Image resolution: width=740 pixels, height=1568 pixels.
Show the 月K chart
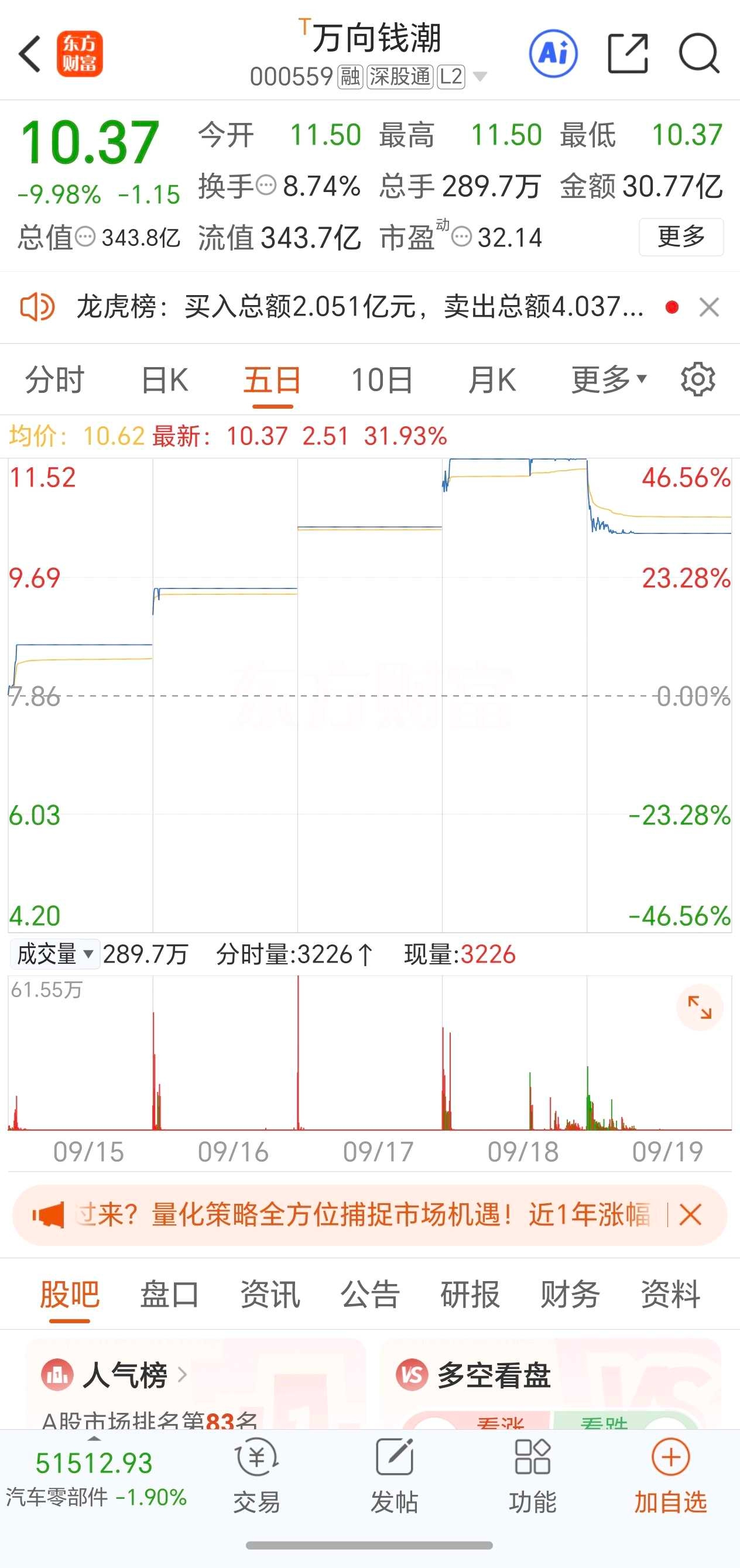[x=492, y=381]
